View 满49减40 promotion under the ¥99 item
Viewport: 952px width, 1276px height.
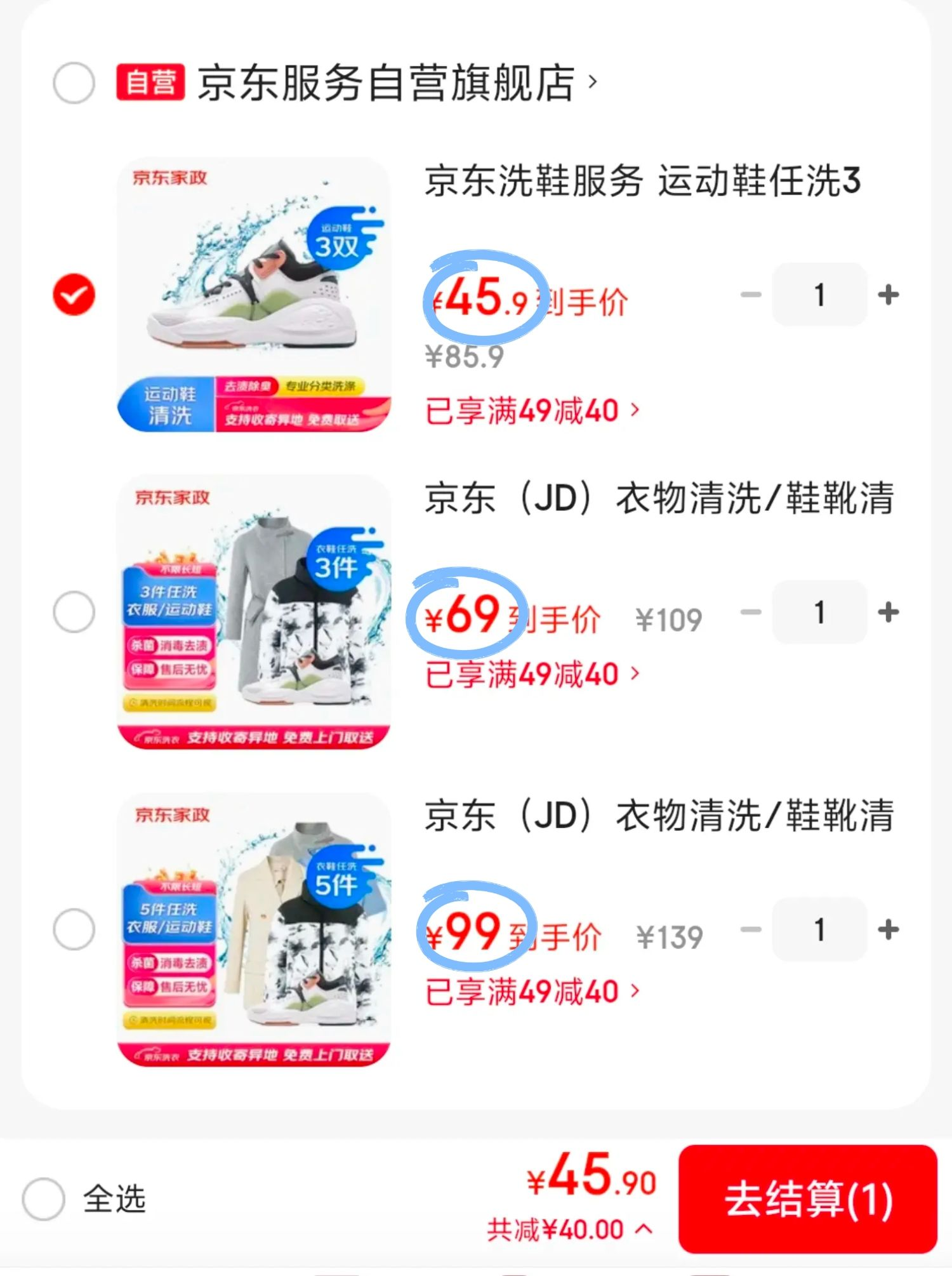(532, 992)
